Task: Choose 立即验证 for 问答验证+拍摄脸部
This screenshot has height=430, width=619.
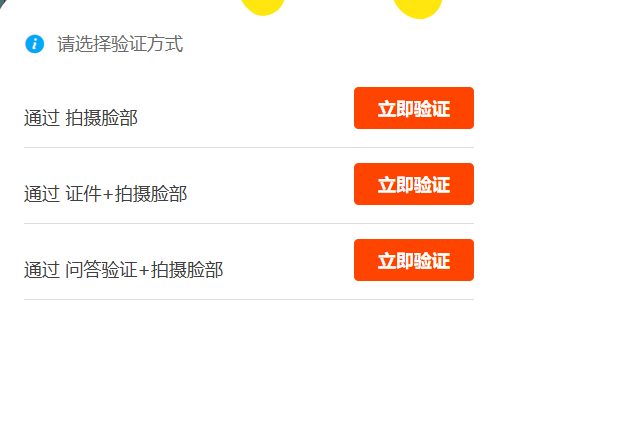Action: coord(414,260)
